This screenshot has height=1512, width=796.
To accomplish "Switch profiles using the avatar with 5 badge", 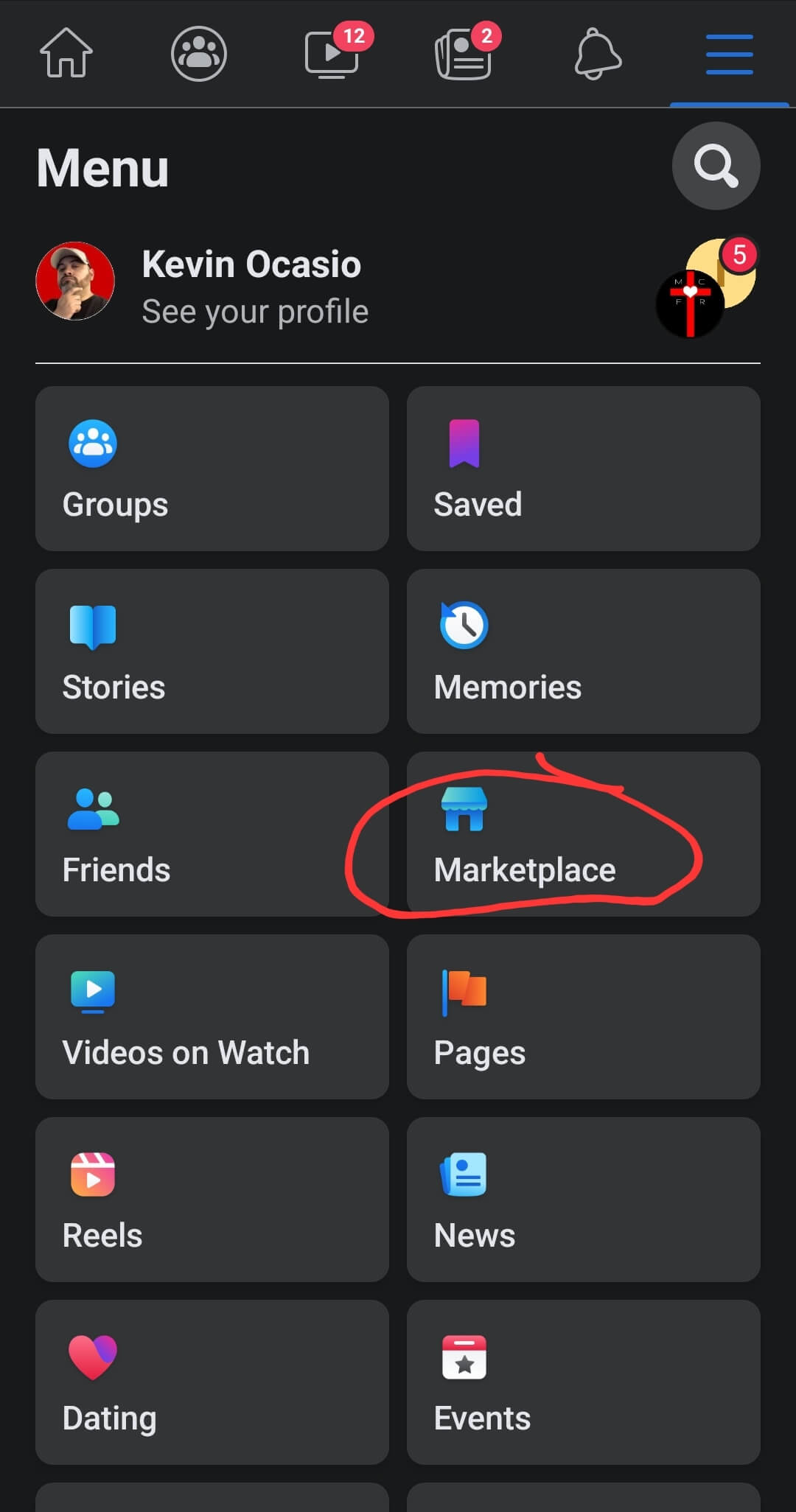I will tap(705, 288).
